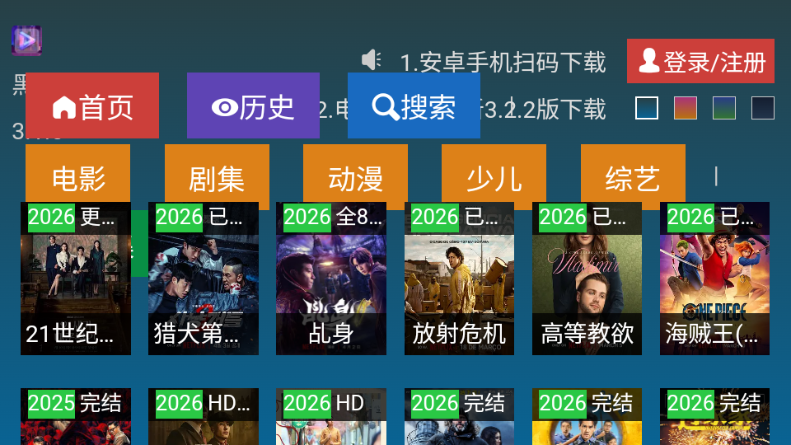Open the 海贼王 video card
Viewport: 791px width, 445px height.
coord(714,278)
